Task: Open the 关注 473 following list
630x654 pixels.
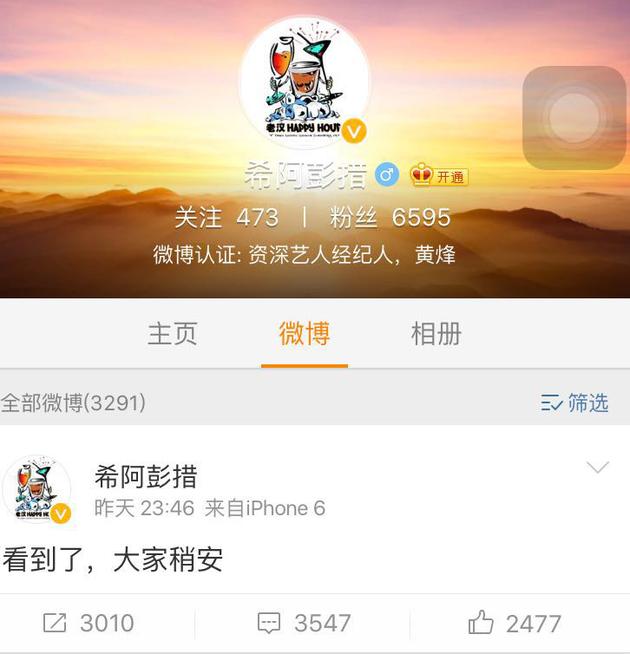Action: point(226,217)
